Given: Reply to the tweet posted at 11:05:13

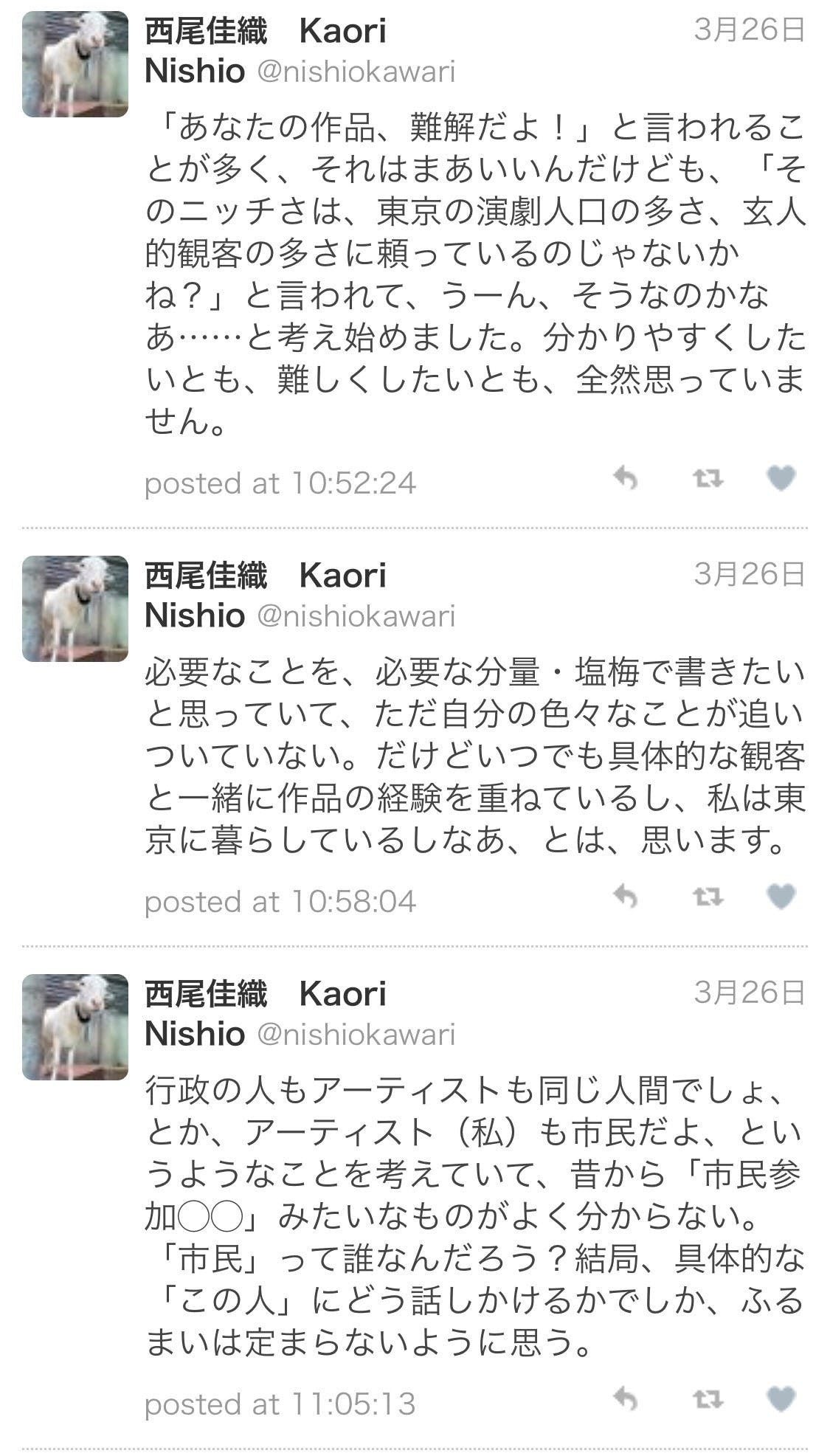Looking at the screenshot, I should (626, 1398).
